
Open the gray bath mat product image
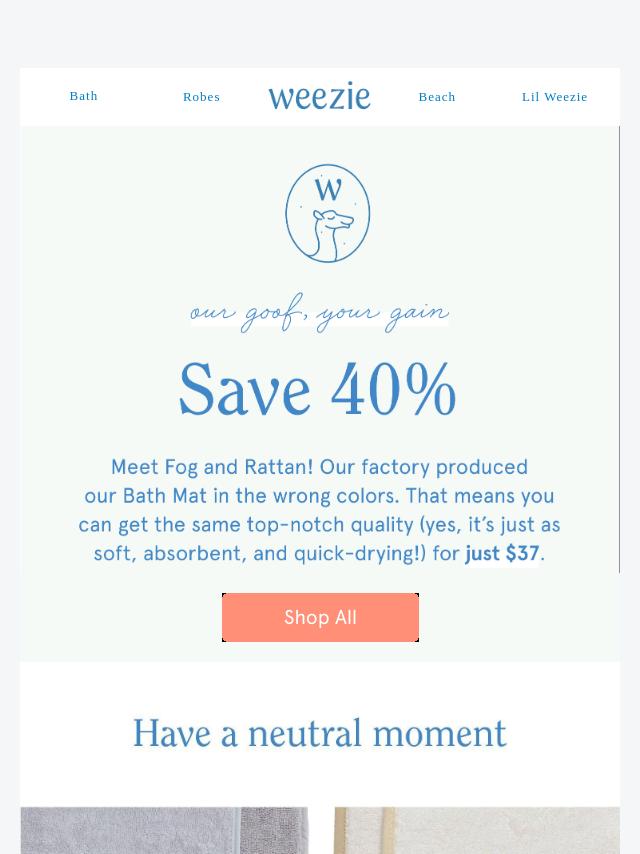[x=165, y=830]
